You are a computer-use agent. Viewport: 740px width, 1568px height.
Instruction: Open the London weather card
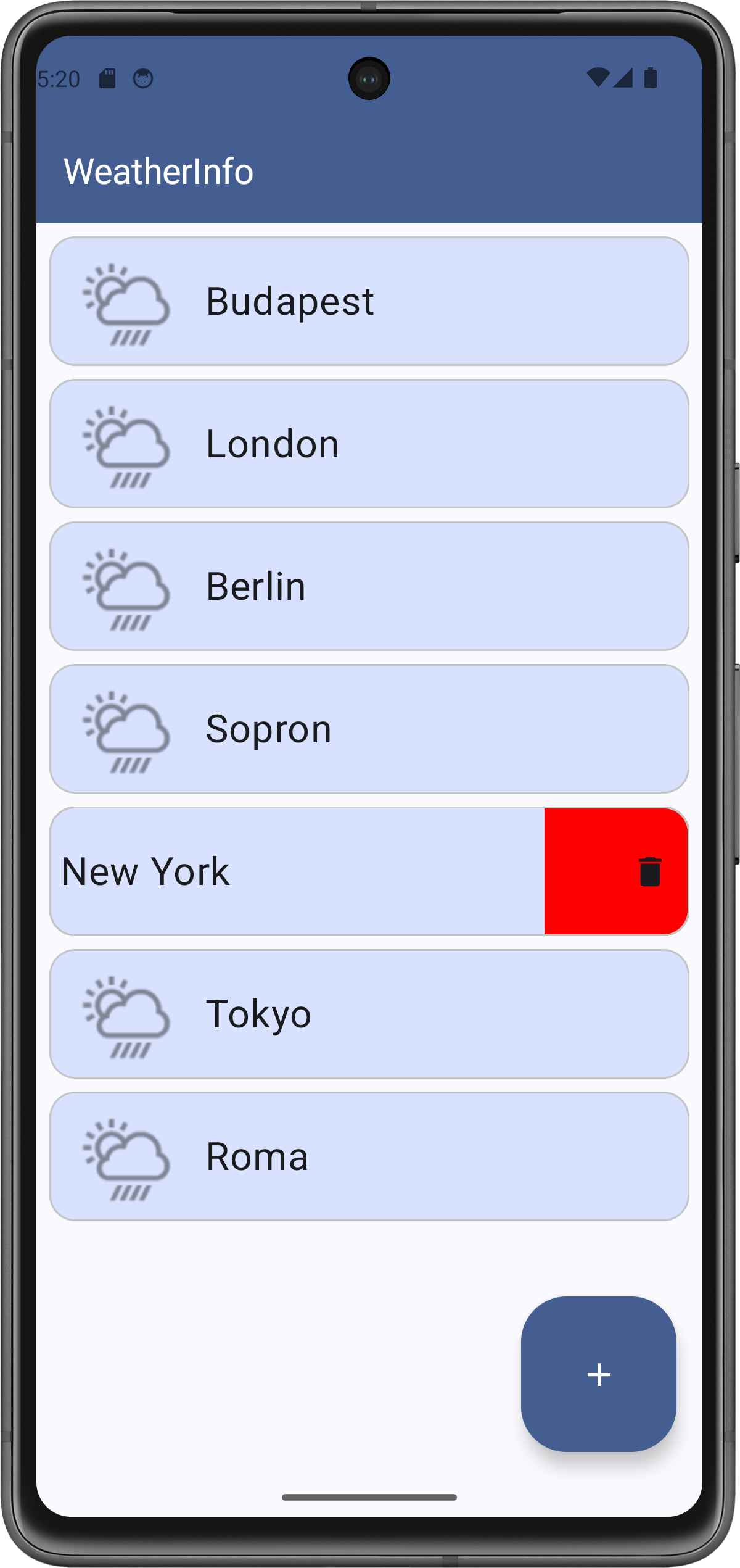coord(369,444)
